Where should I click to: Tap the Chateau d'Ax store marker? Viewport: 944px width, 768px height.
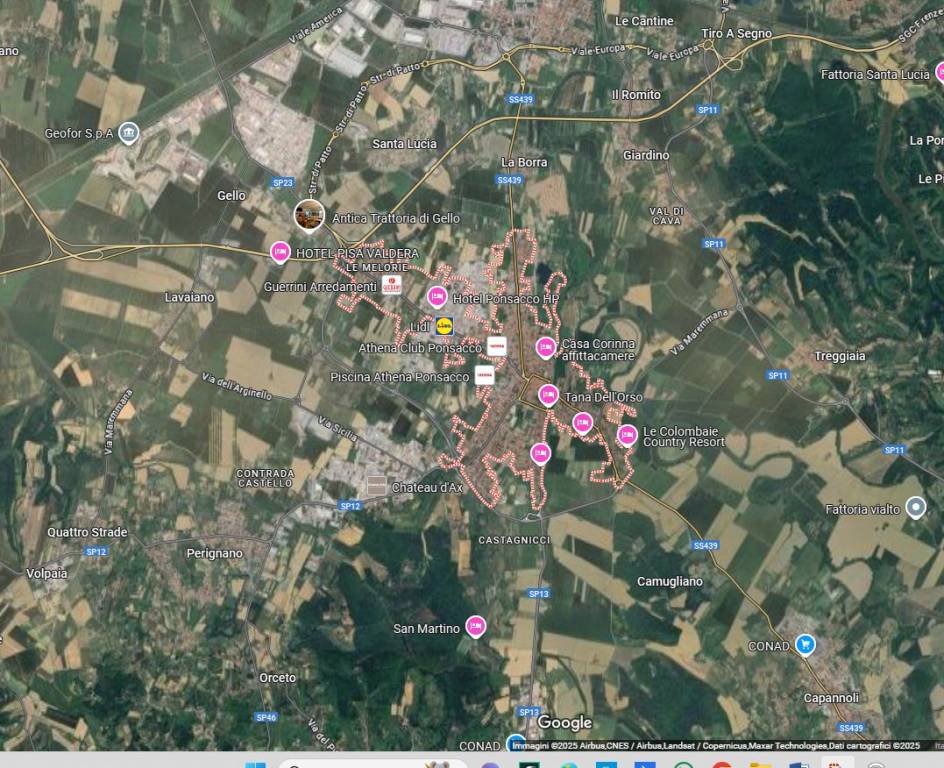[377, 486]
